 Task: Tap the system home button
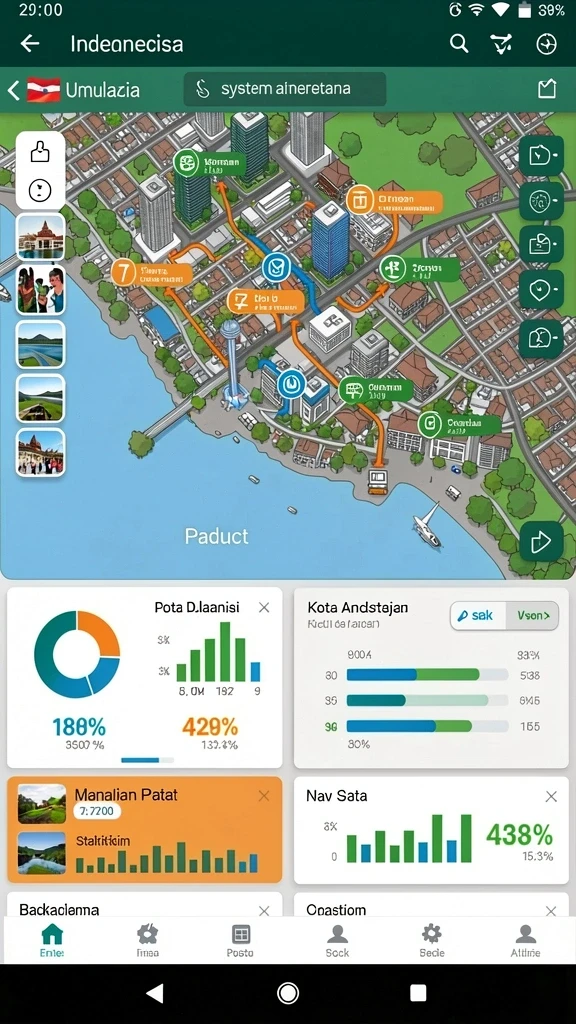[x=288, y=993]
